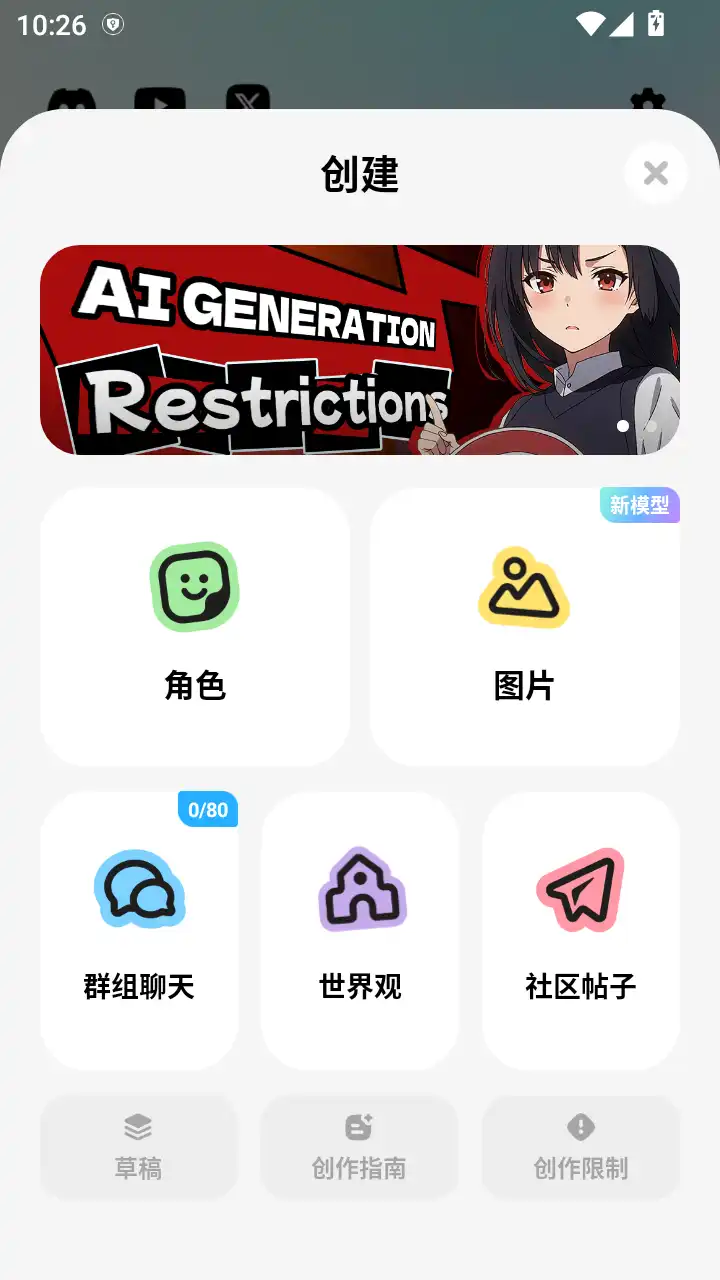720x1280 pixels.
Task: Tap the pink community post paper plane icon
Action: click(580, 889)
